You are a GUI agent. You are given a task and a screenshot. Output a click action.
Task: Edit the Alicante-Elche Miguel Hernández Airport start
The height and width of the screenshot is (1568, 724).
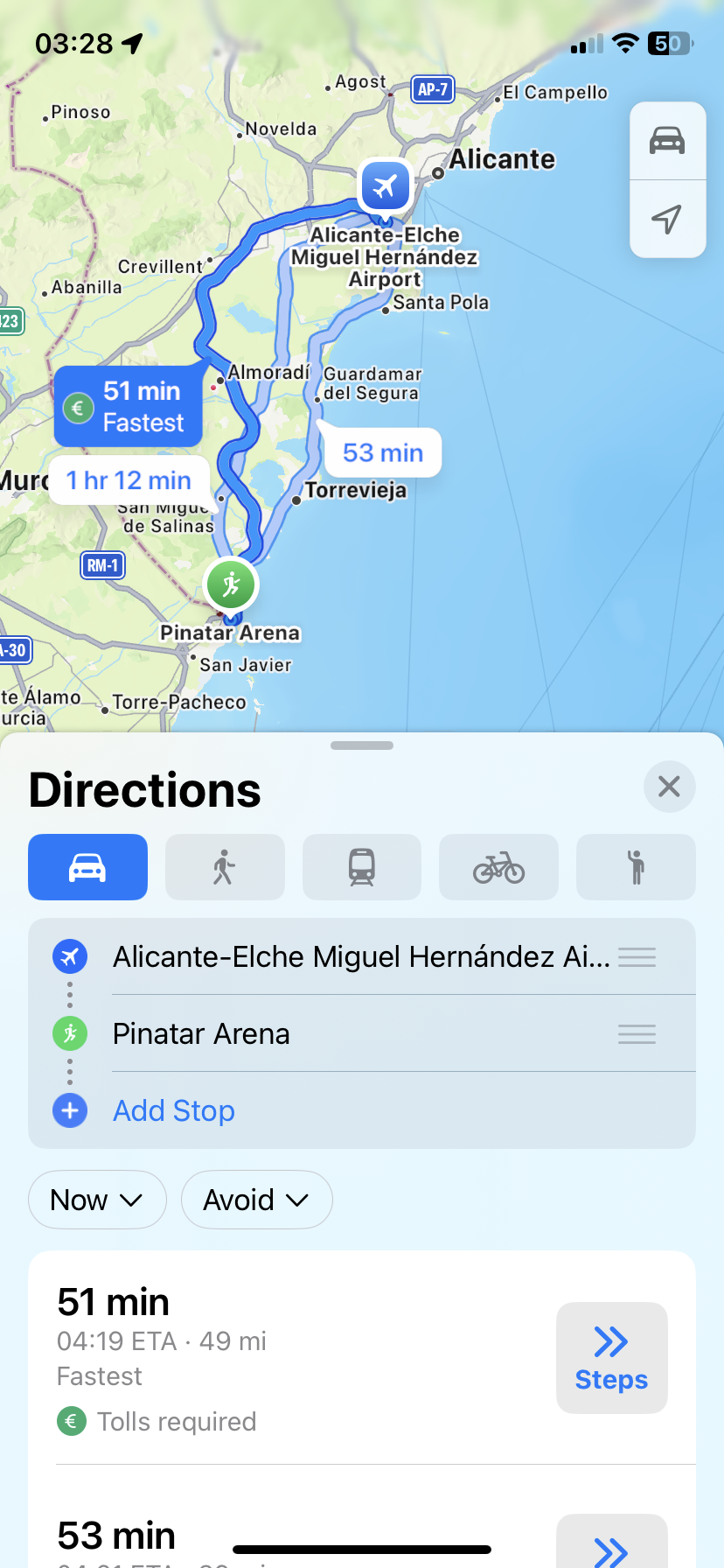click(362, 956)
